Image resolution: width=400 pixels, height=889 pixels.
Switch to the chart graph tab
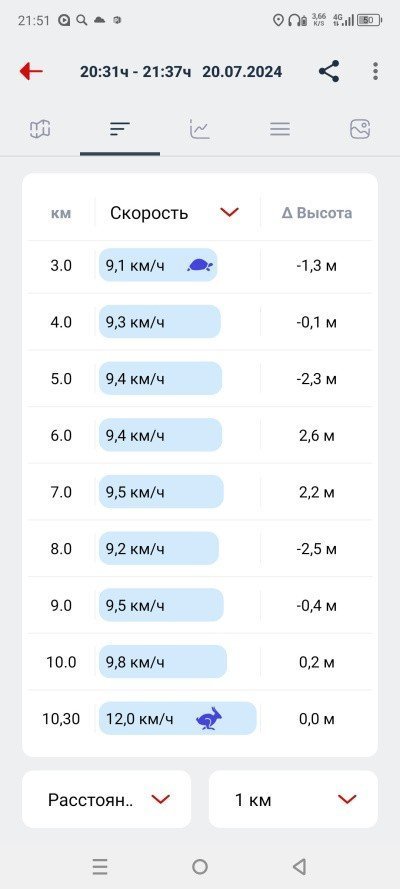click(x=199, y=129)
